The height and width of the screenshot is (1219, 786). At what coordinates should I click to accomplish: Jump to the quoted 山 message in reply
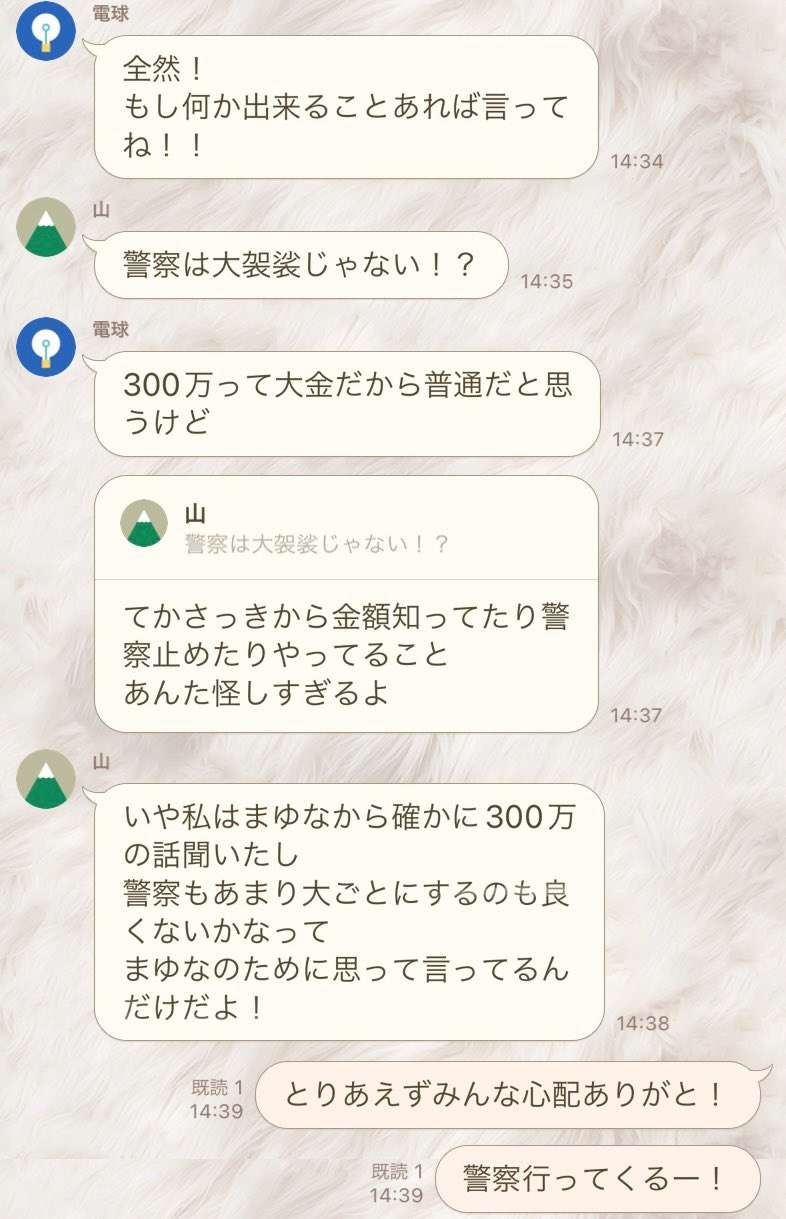345,528
